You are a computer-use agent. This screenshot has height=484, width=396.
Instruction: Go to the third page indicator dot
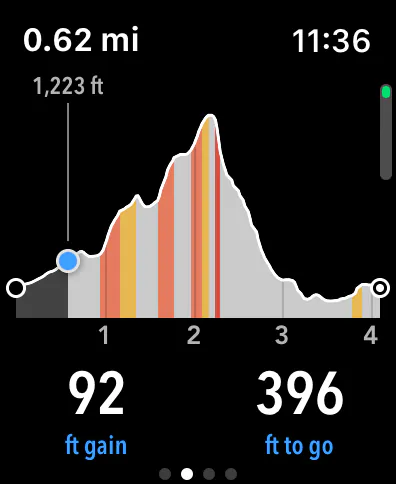tap(209, 474)
